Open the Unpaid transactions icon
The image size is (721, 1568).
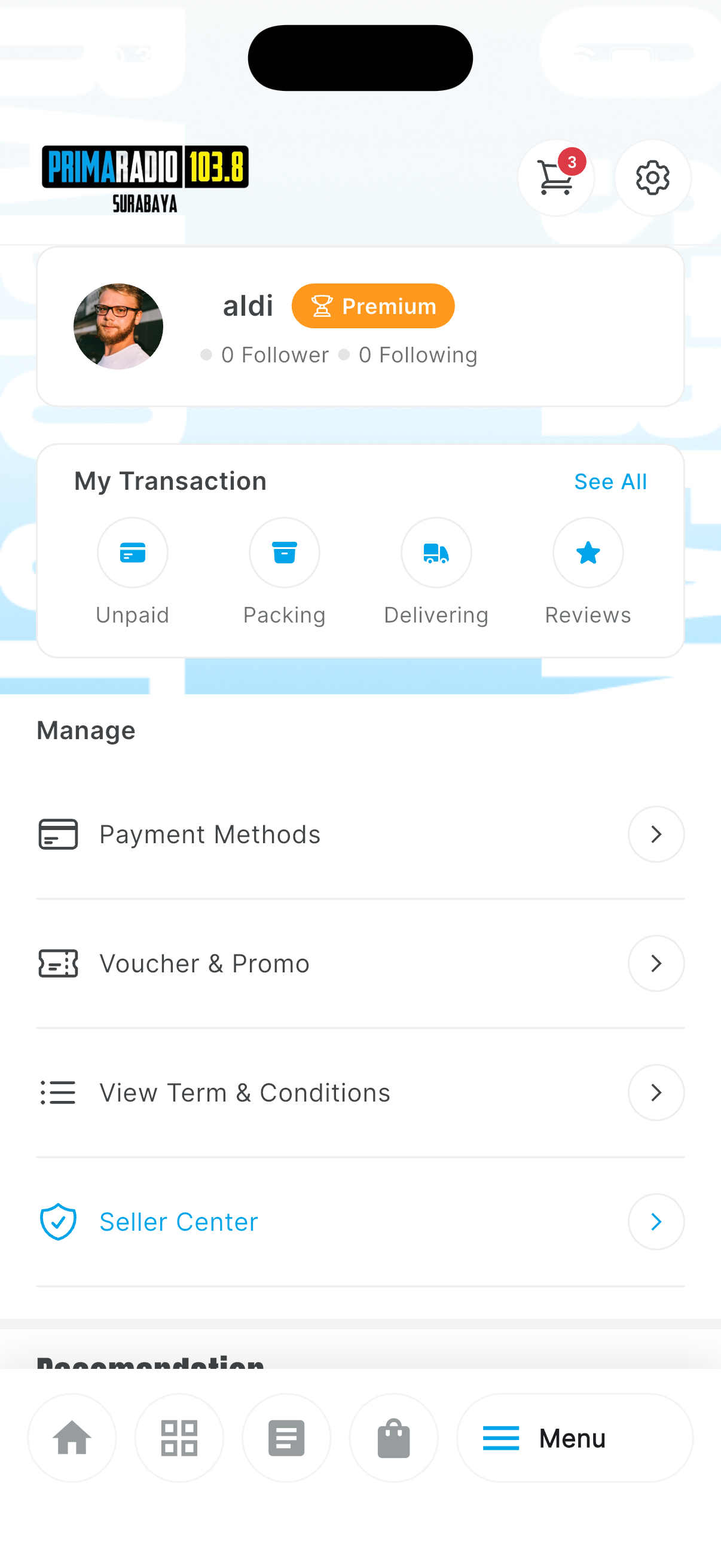[132, 552]
